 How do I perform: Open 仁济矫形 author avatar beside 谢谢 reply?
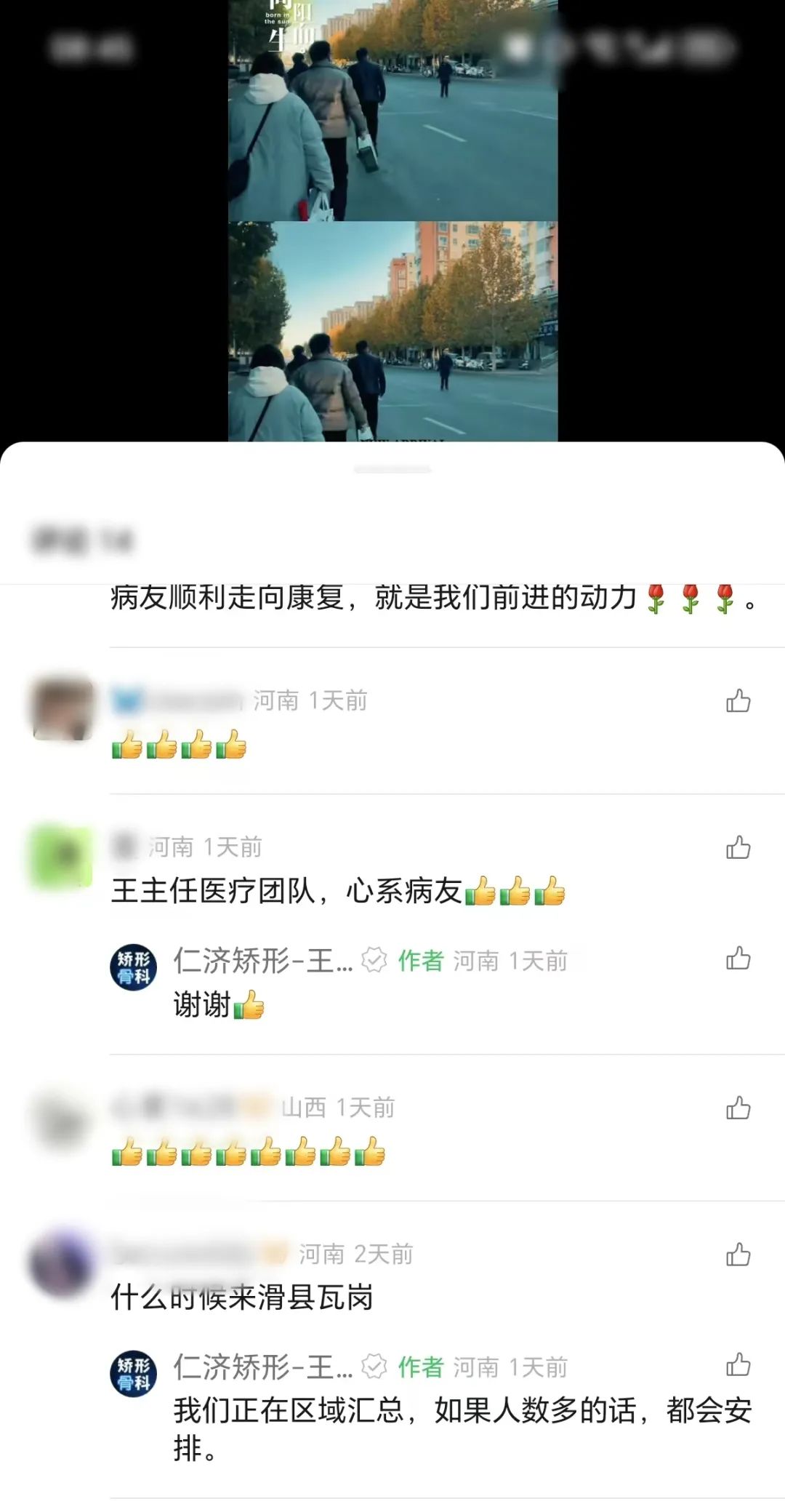[x=133, y=968]
